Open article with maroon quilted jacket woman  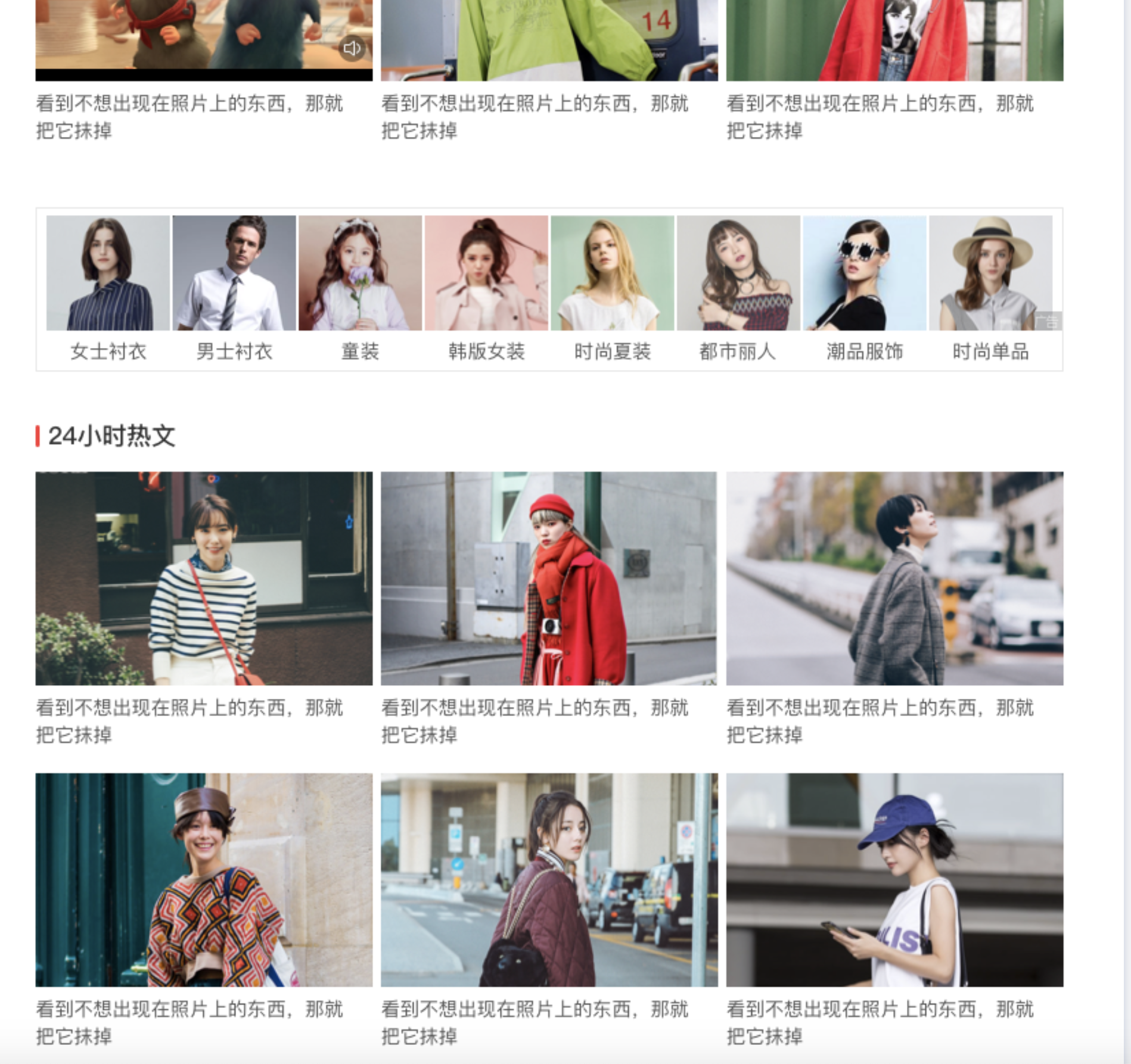(x=549, y=880)
